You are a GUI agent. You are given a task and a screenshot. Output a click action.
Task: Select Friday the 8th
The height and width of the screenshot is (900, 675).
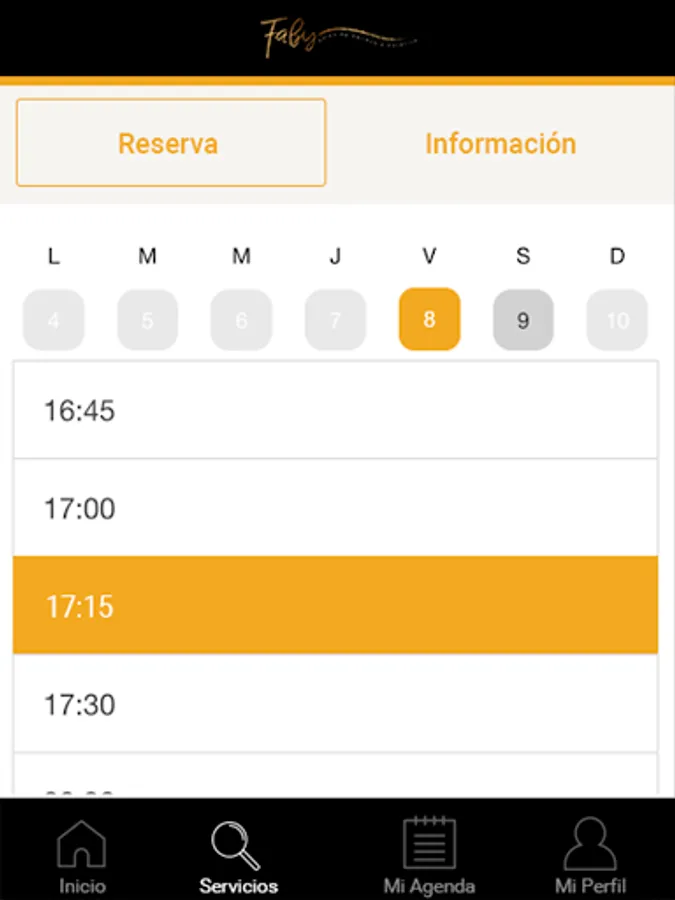click(429, 319)
